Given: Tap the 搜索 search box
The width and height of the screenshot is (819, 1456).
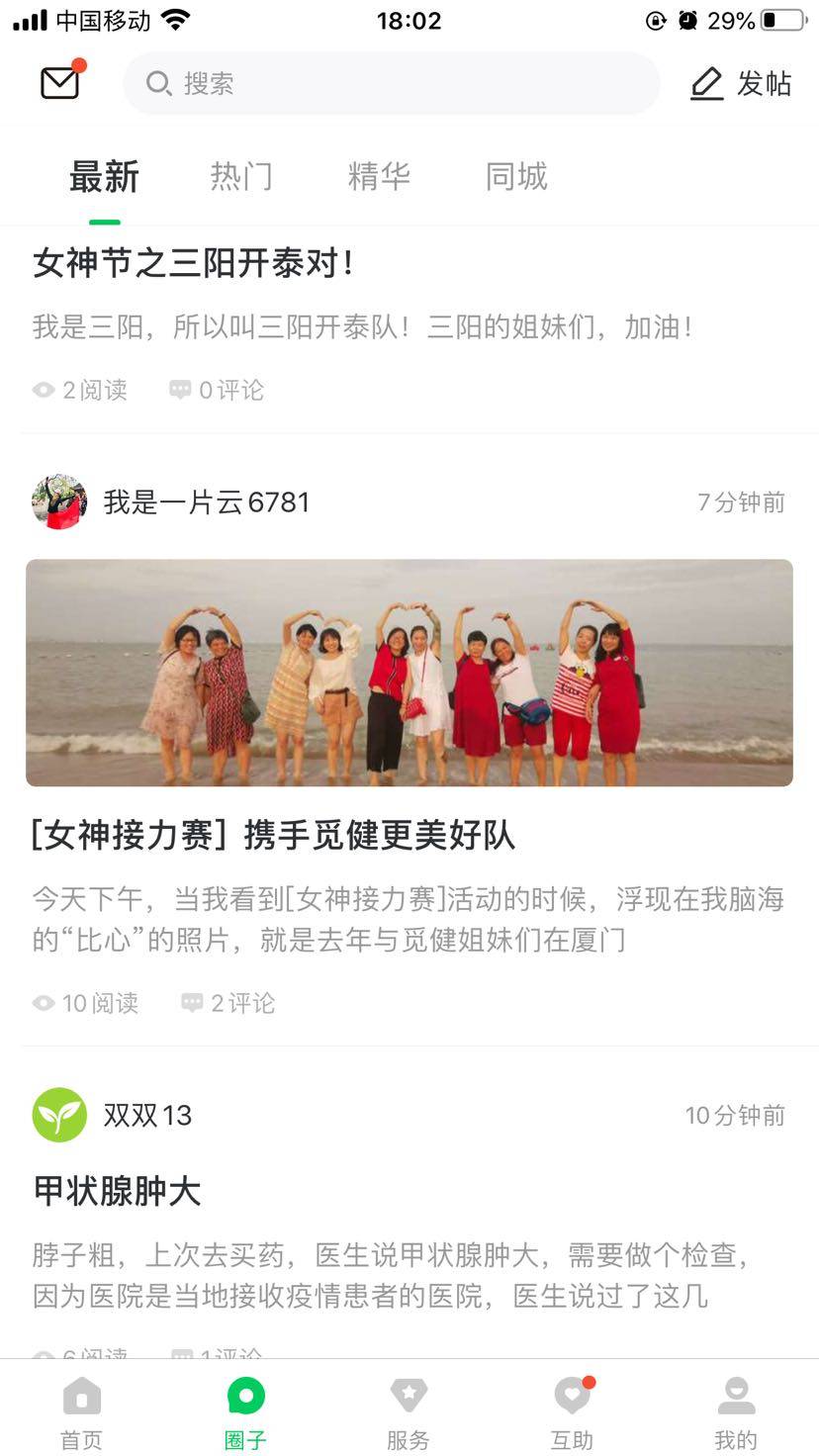Looking at the screenshot, I should 391,83.
